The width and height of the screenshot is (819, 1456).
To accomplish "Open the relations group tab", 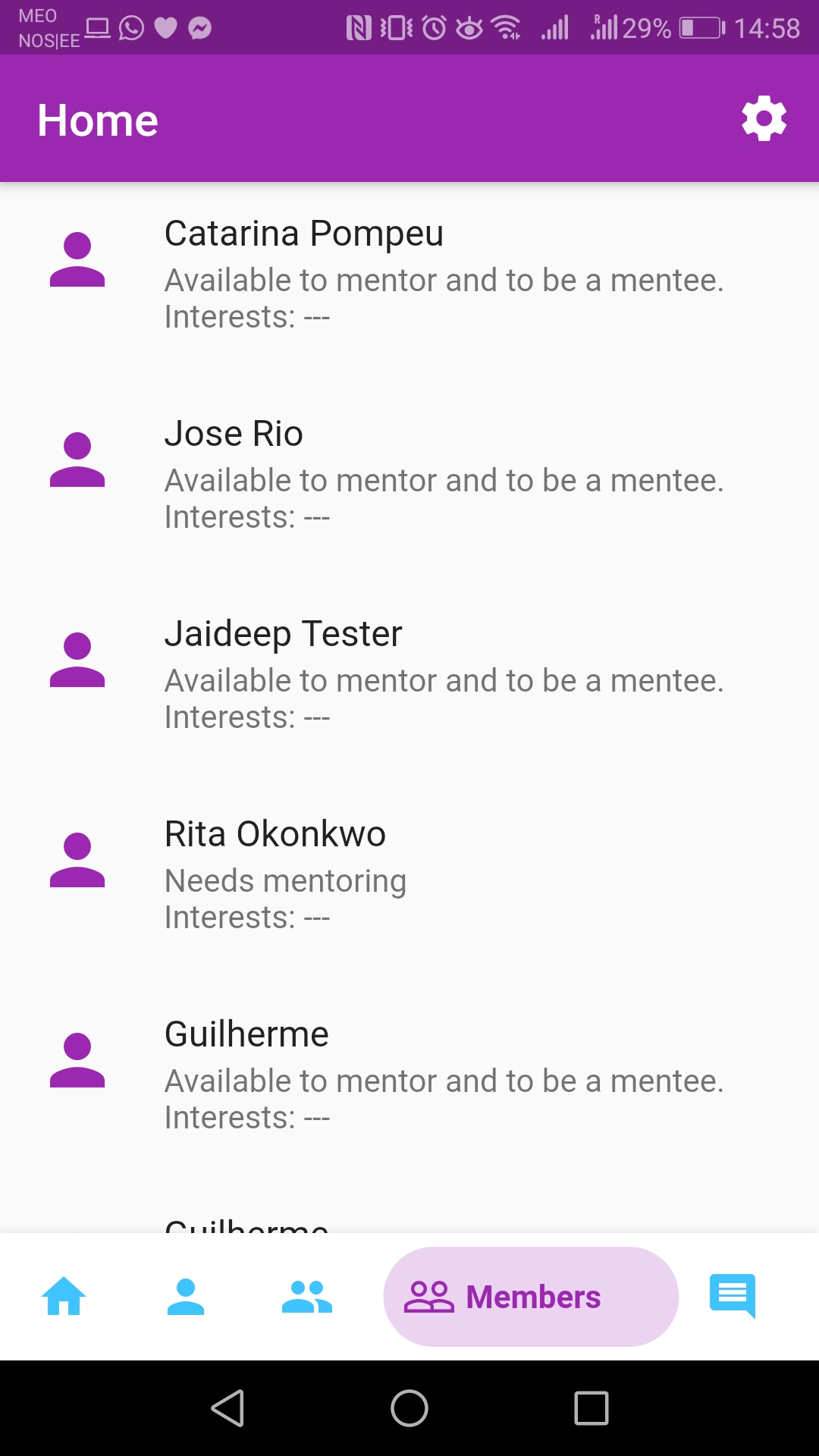I will [x=307, y=1296].
